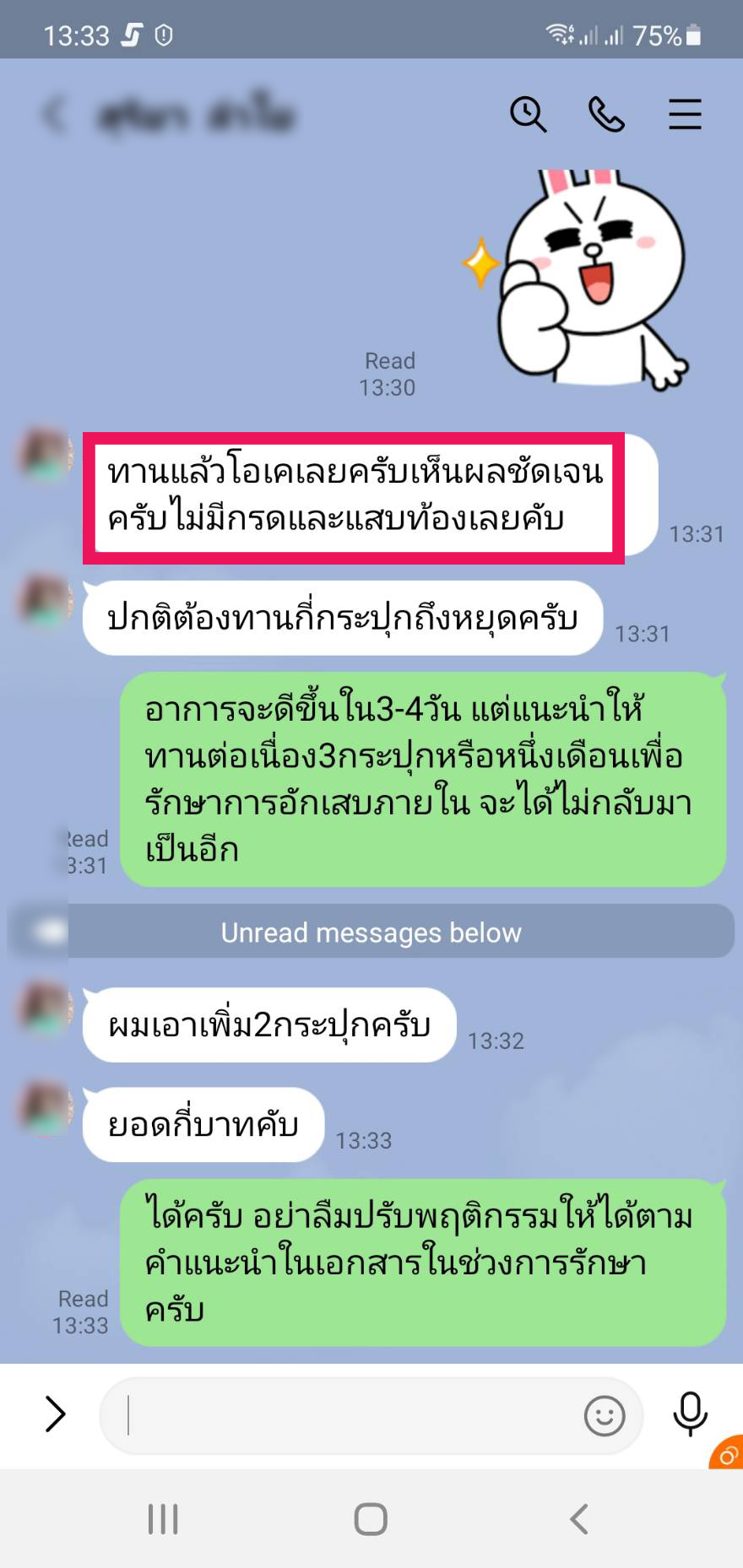Viewport: 743px width, 1568px height.
Task: Focus the message input field
Action: tap(346, 1415)
